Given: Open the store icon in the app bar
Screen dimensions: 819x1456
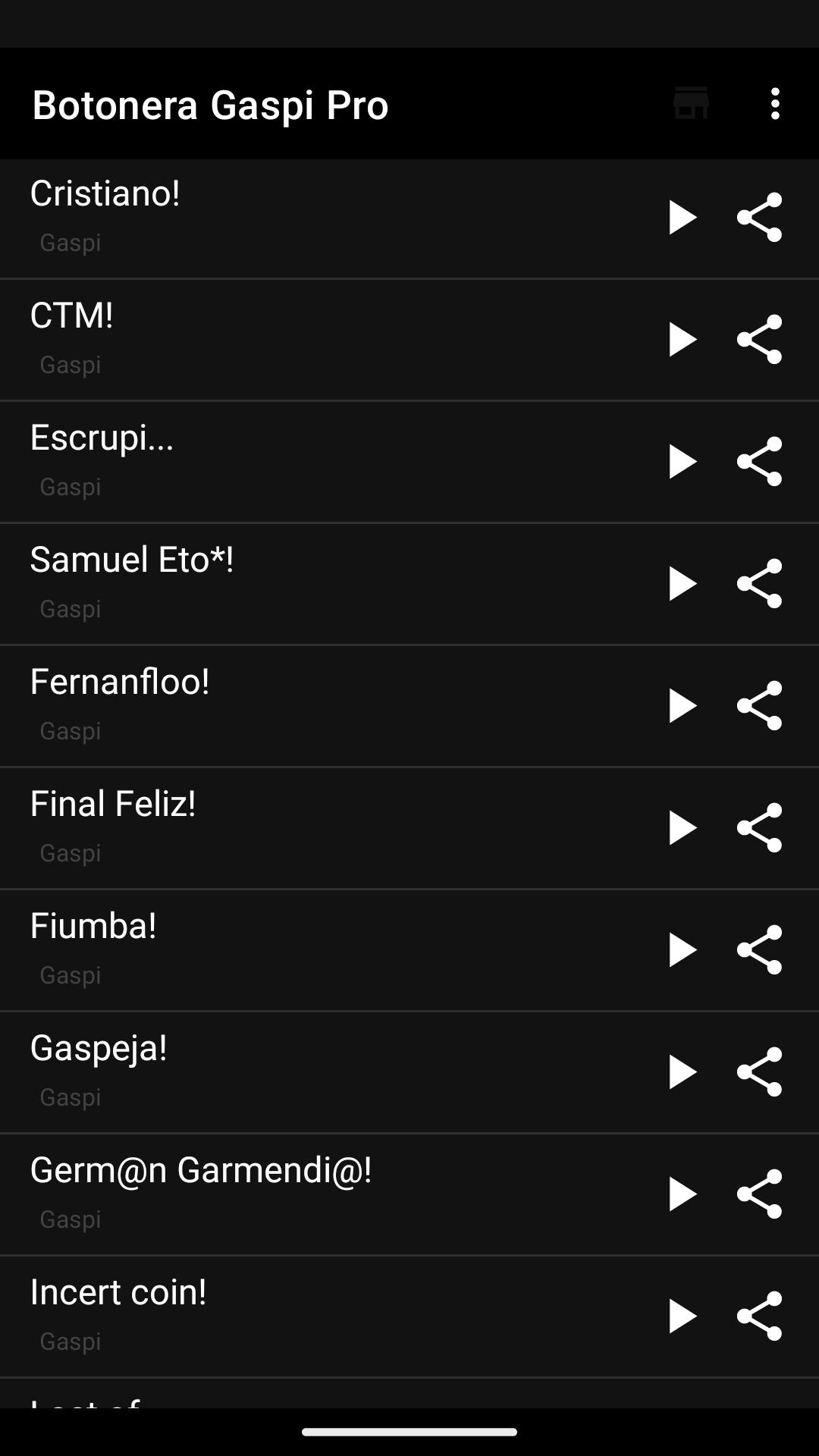Looking at the screenshot, I should [x=691, y=104].
